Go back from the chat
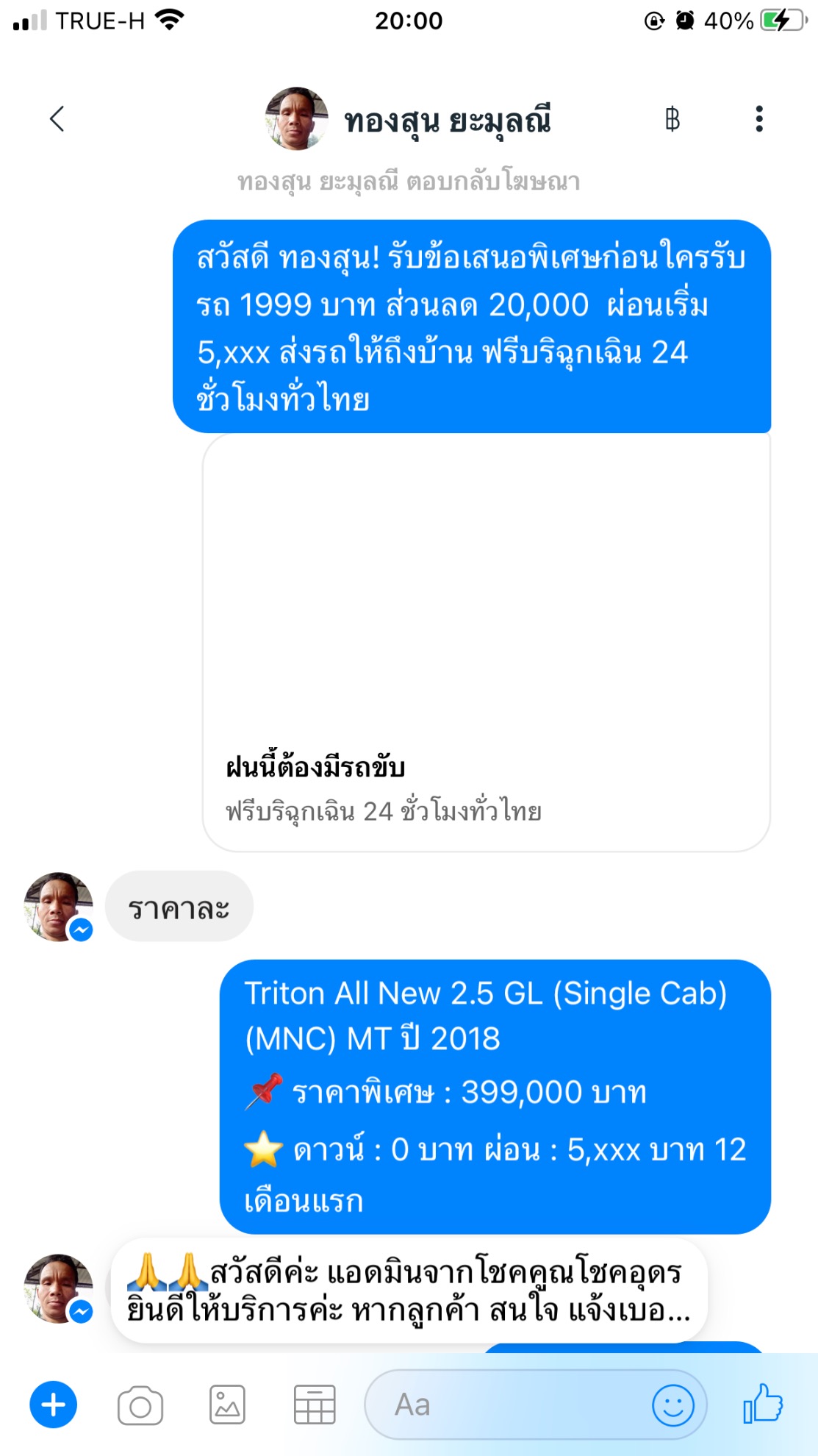The width and height of the screenshot is (818, 1456). (57, 119)
